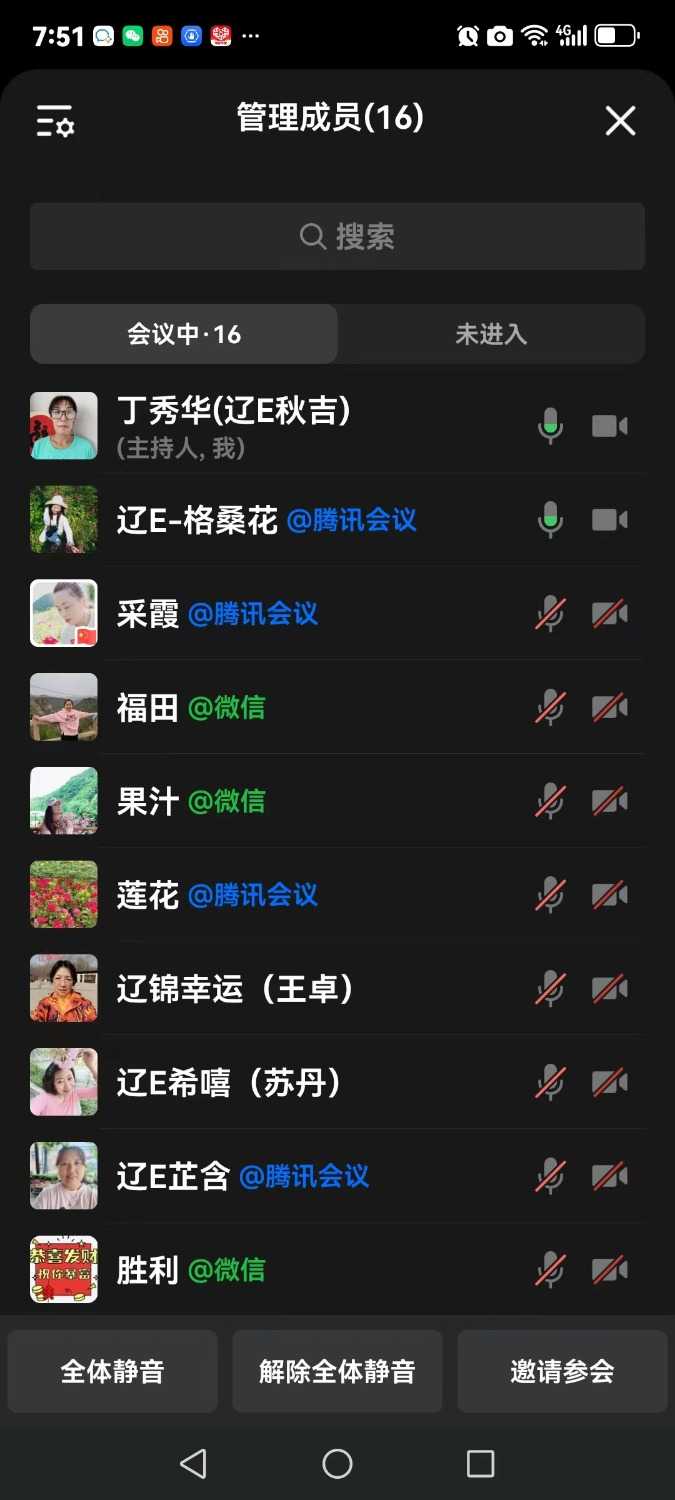Close the manage members panel
Screen dimensions: 675x1500
[620, 121]
